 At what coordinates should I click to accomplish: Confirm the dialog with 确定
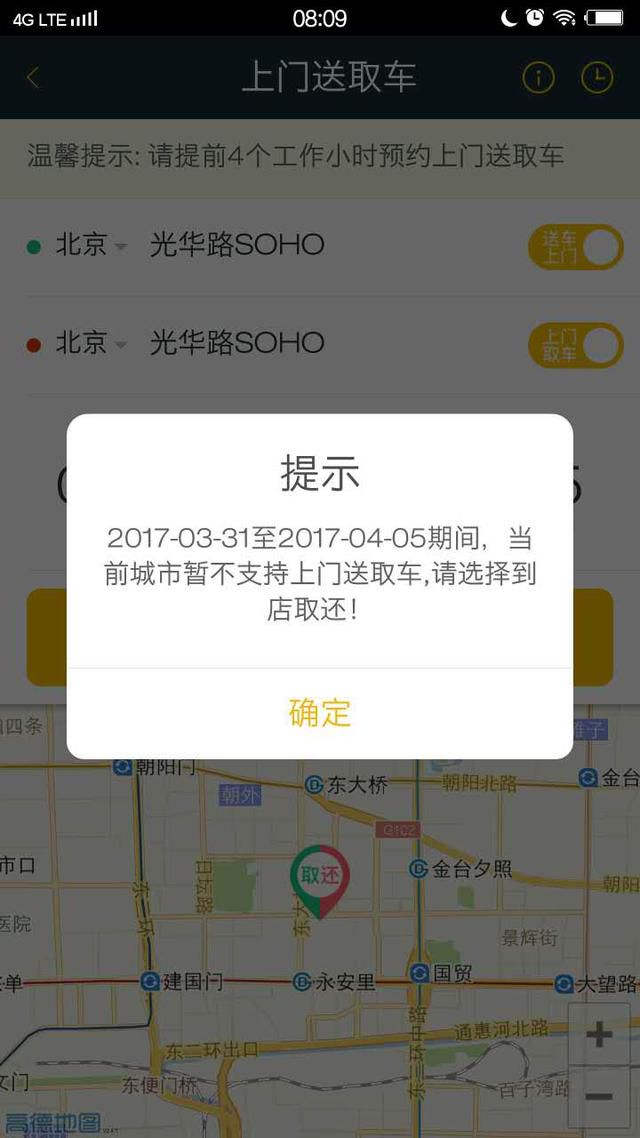(x=320, y=713)
